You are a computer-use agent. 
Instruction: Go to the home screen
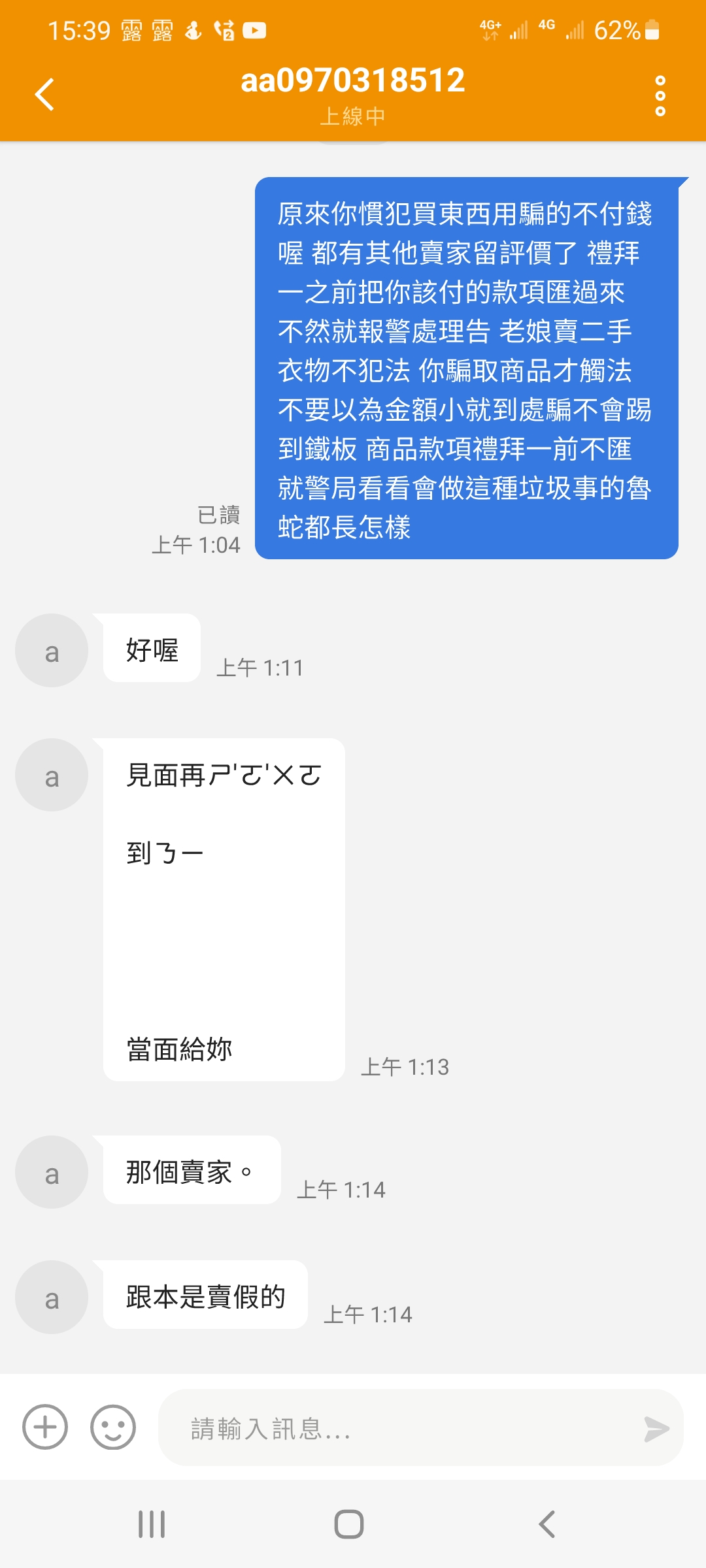[349, 1524]
